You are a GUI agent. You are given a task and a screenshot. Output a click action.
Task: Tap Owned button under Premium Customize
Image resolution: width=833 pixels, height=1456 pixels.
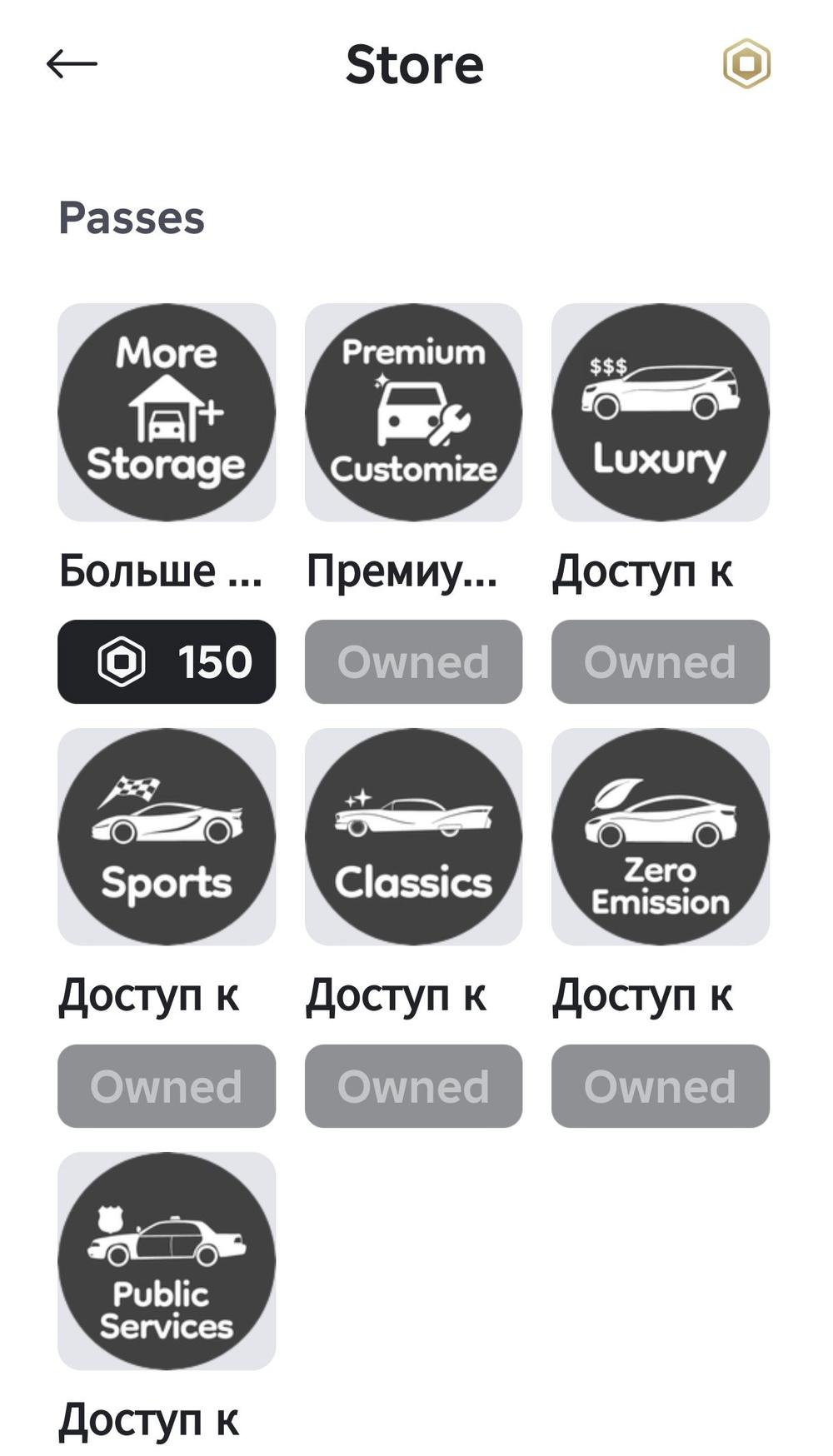tap(413, 662)
